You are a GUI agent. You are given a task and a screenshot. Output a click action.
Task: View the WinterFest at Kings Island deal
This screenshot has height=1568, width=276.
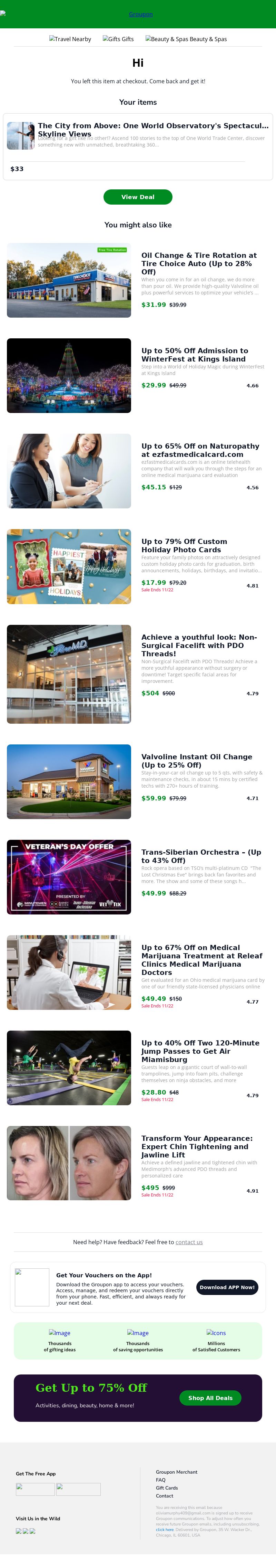[195, 355]
